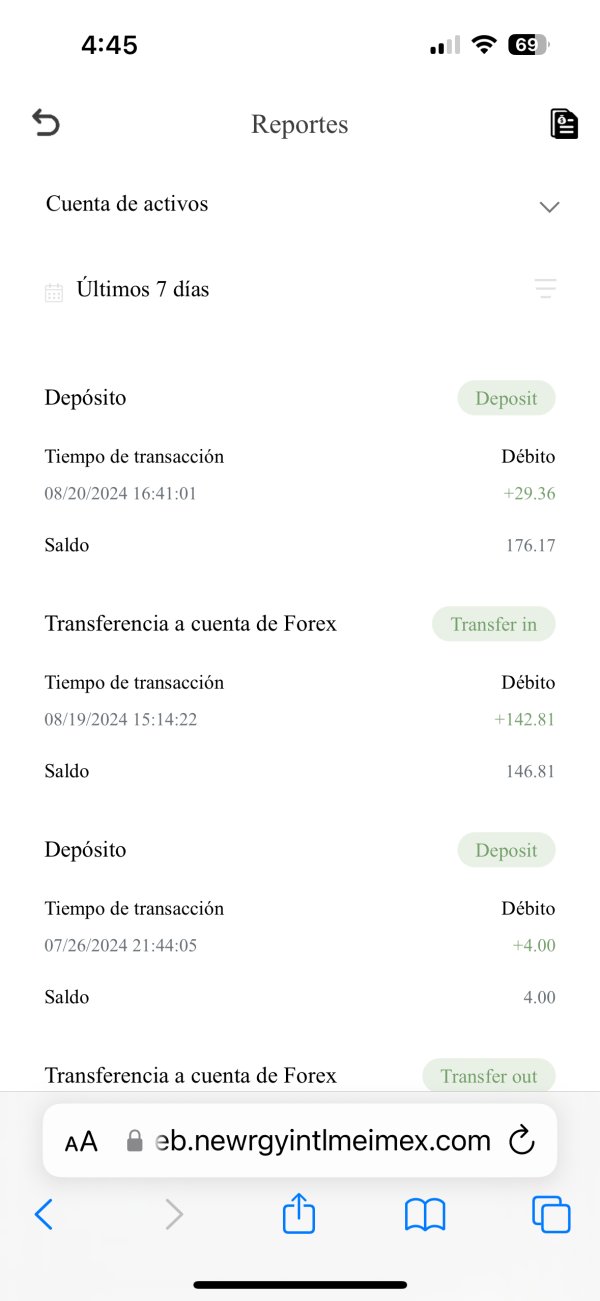The width and height of the screenshot is (600, 1301).
Task: Share this page from Safari's toolbar
Action: point(299,1213)
